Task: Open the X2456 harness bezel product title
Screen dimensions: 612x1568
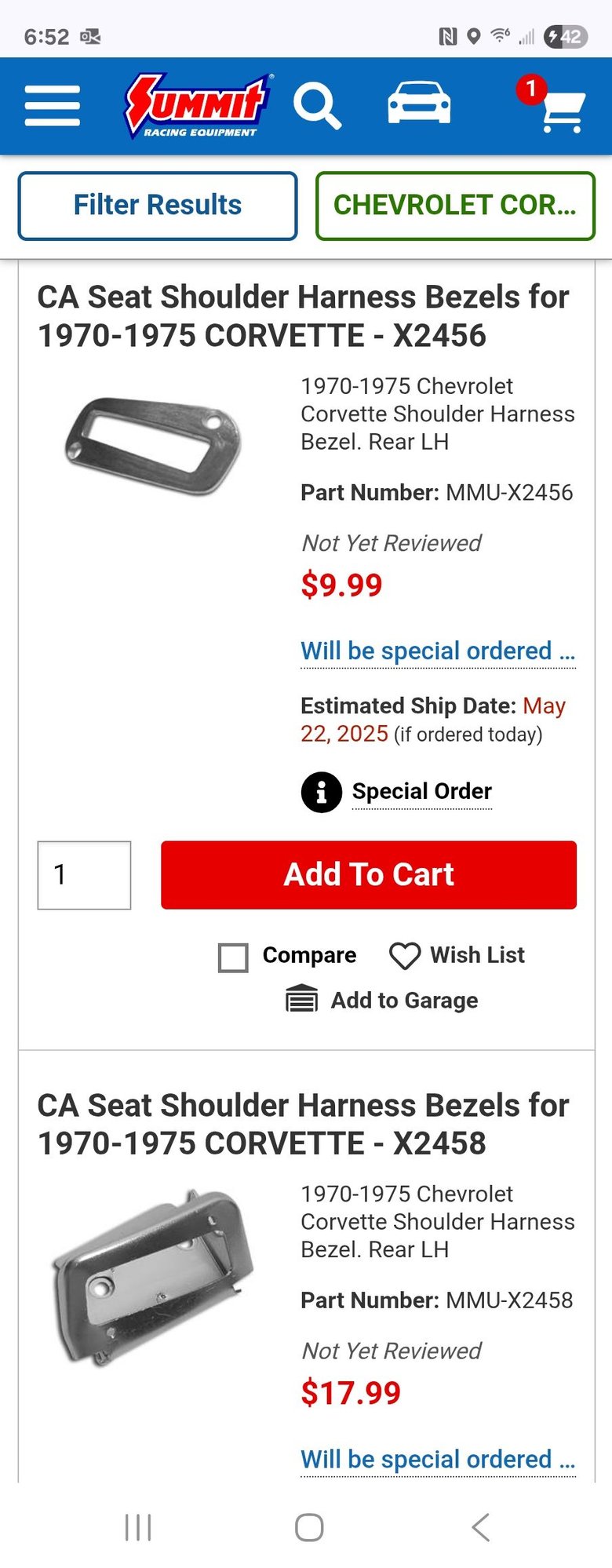Action: pyautogui.click(x=303, y=316)
